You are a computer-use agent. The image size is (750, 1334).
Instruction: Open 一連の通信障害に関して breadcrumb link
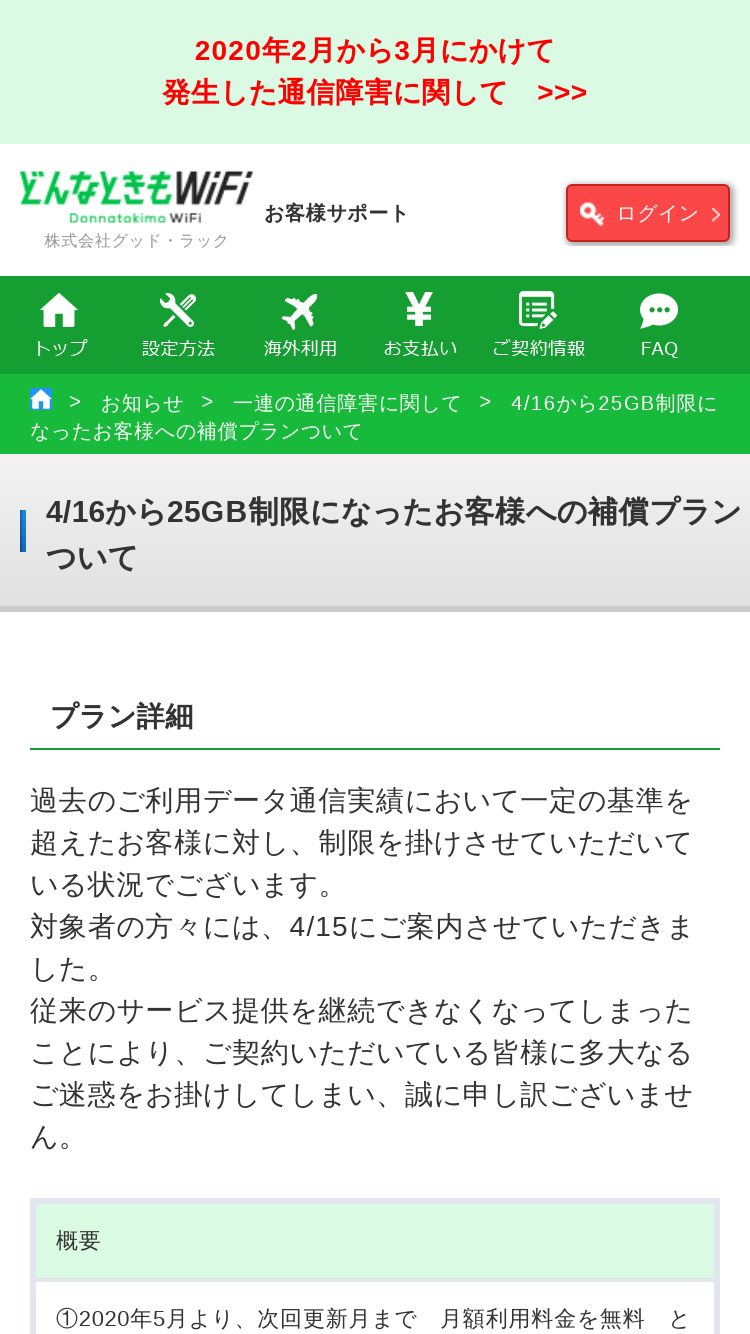tap(347, 403)
